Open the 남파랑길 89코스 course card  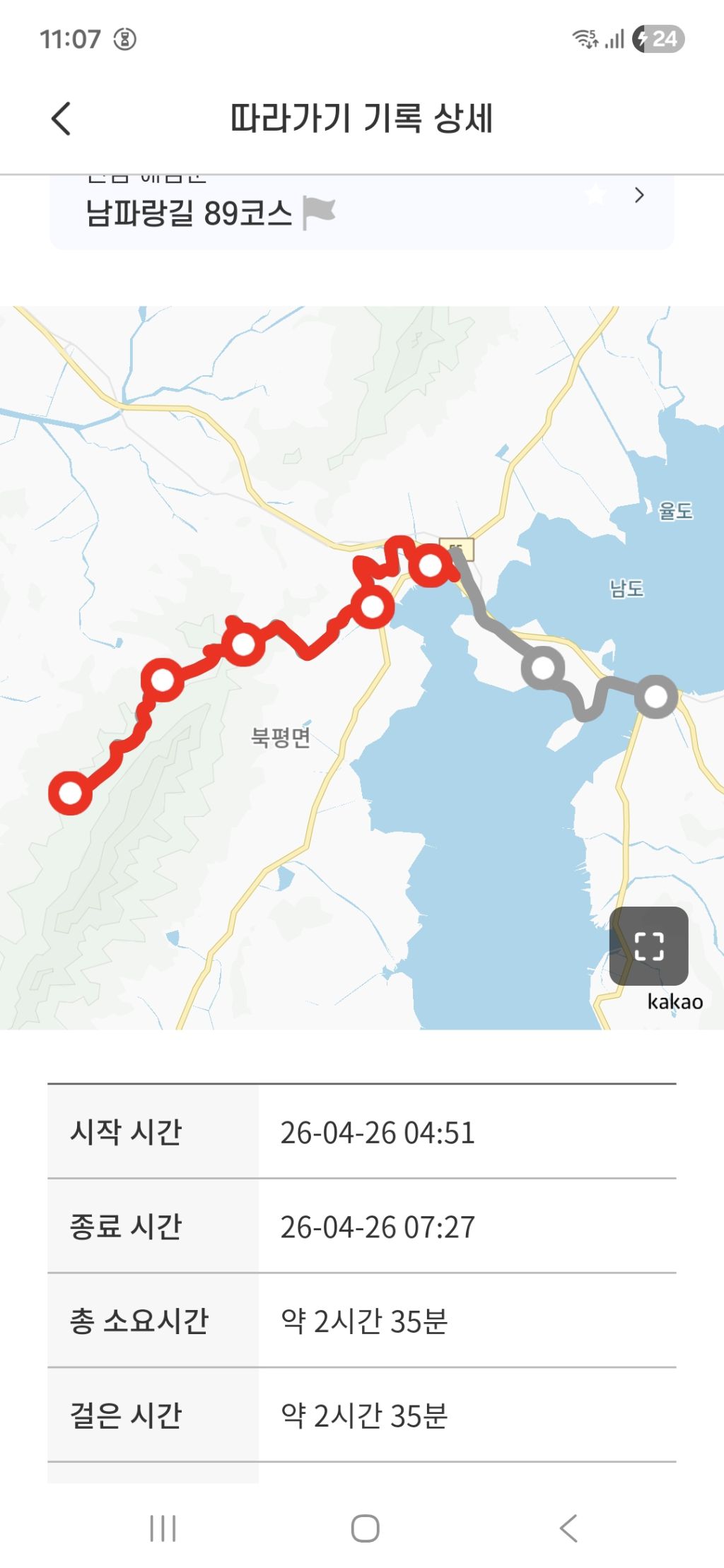361,212
